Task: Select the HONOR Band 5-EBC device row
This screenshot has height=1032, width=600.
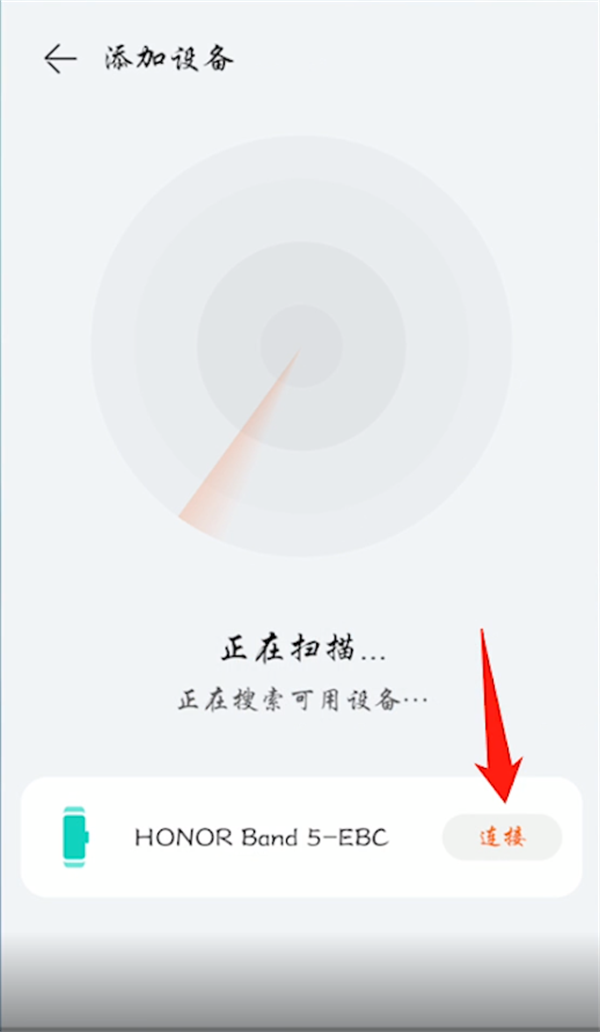Action: [260, 838]
